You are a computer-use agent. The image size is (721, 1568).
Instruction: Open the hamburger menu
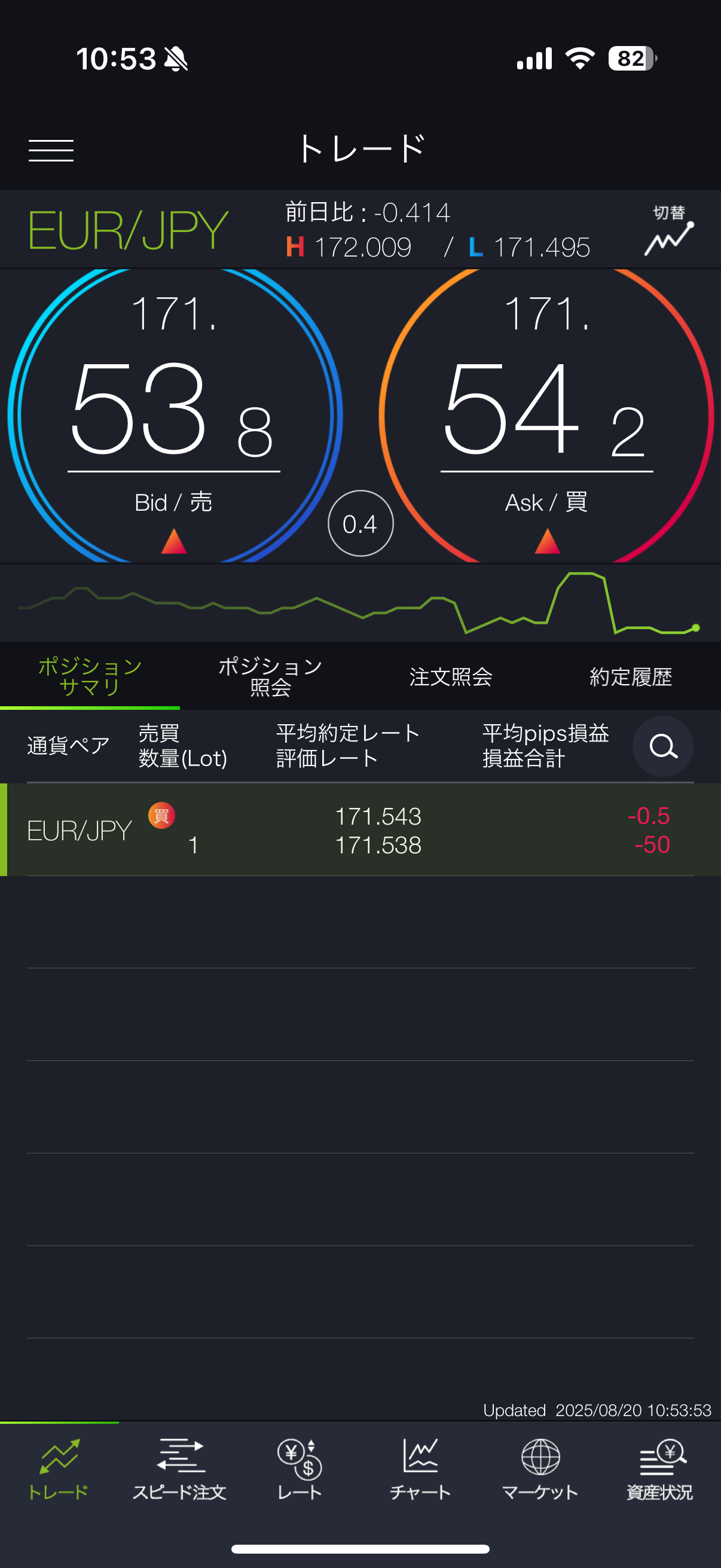coord(51,150)
